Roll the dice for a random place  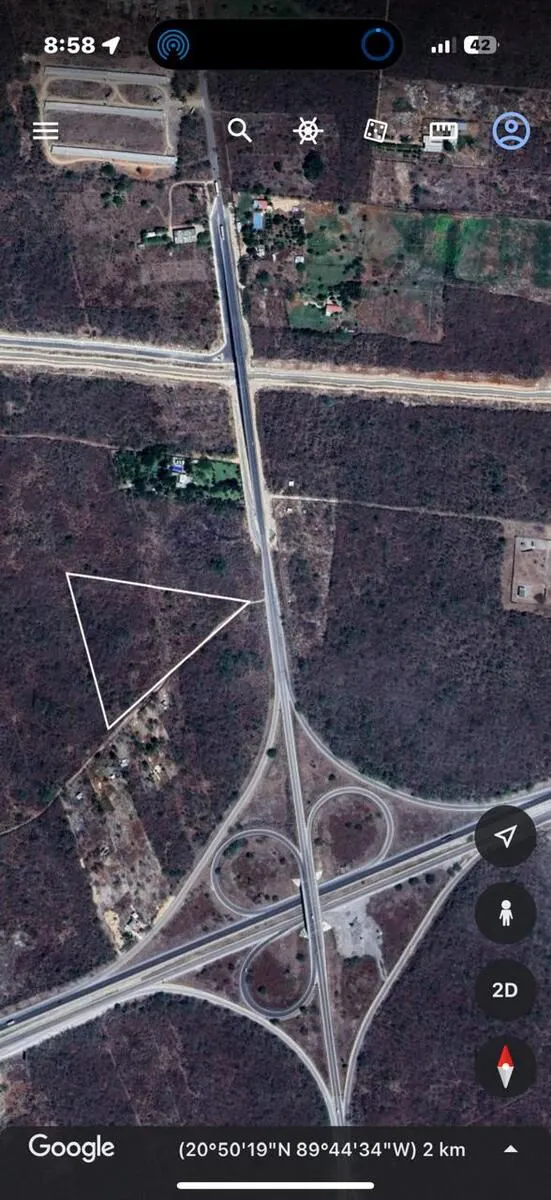tap(375, 130)
